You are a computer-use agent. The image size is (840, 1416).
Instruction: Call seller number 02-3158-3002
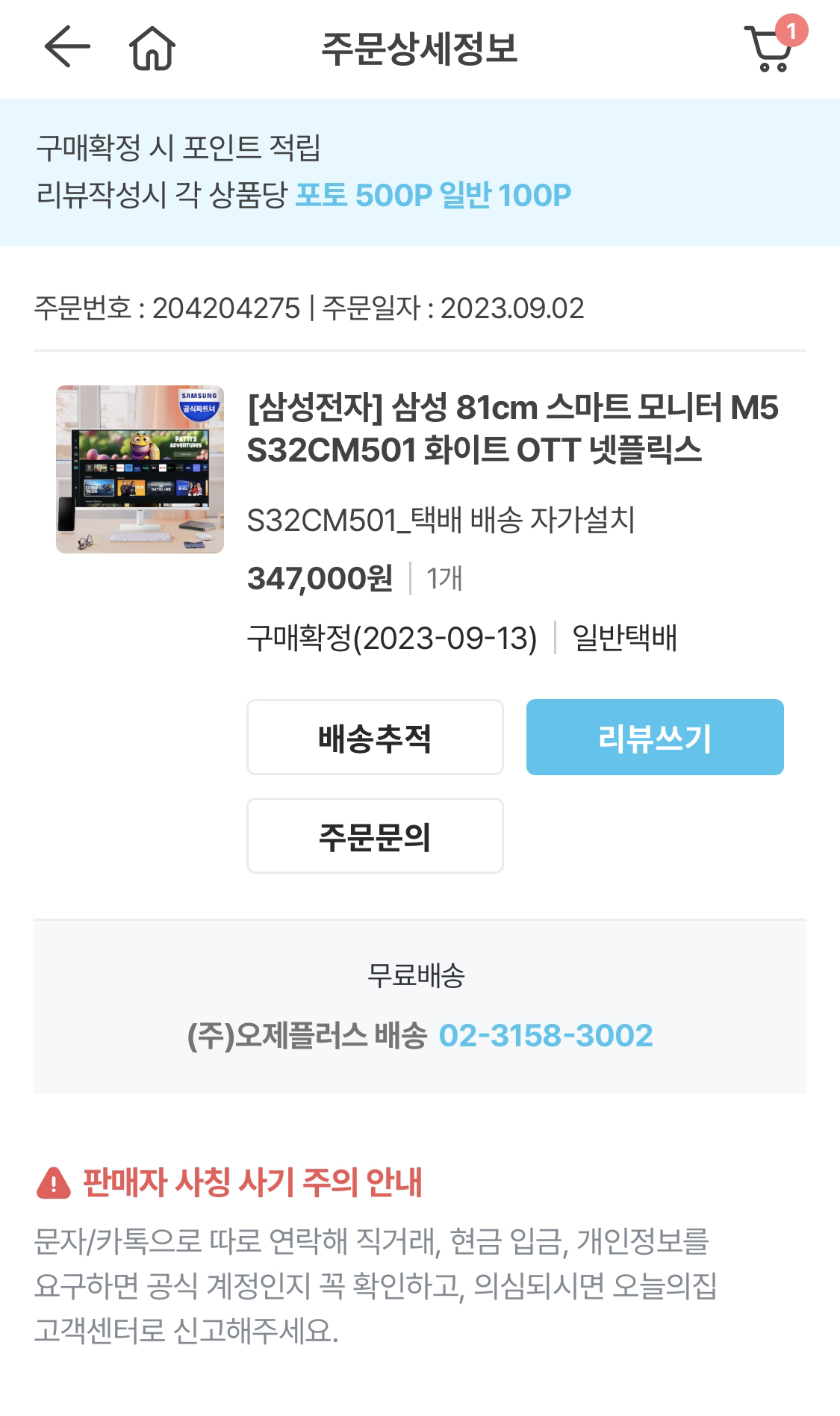click(546, 1035)
